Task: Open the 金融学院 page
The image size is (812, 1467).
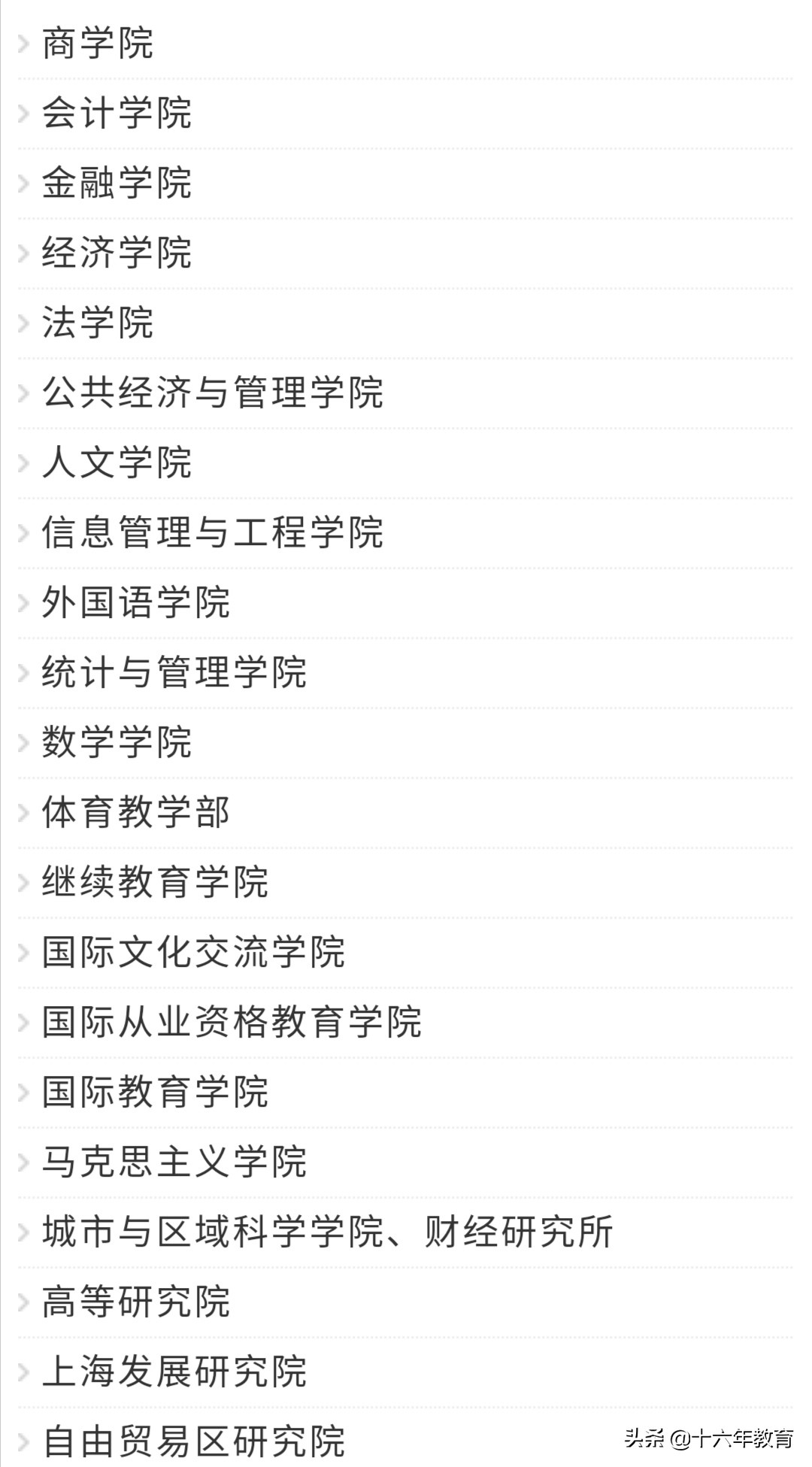Action: click(x=117, y=182)
